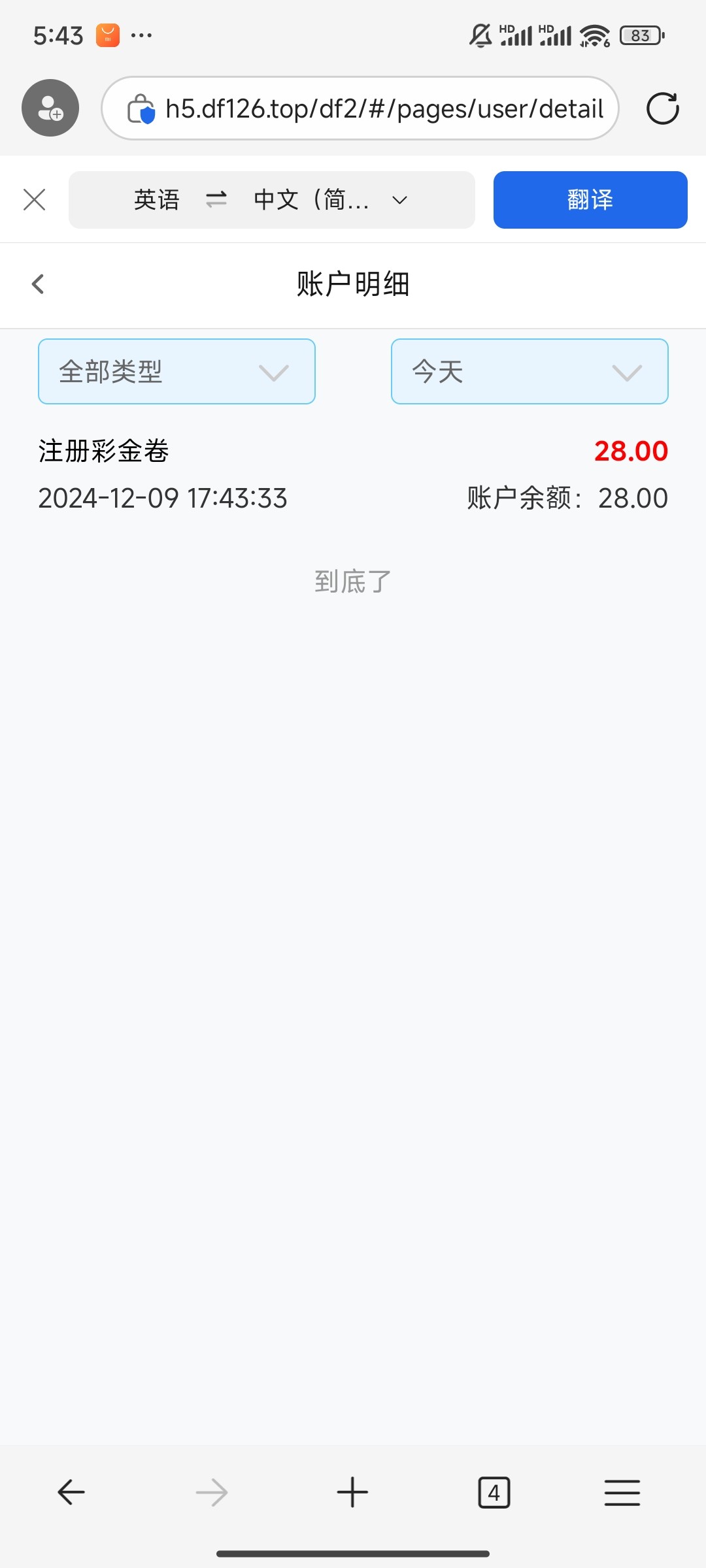This screenshot has width=706, height=1568.
Task: Open the browser hamburger menu
Action: 622,1492
